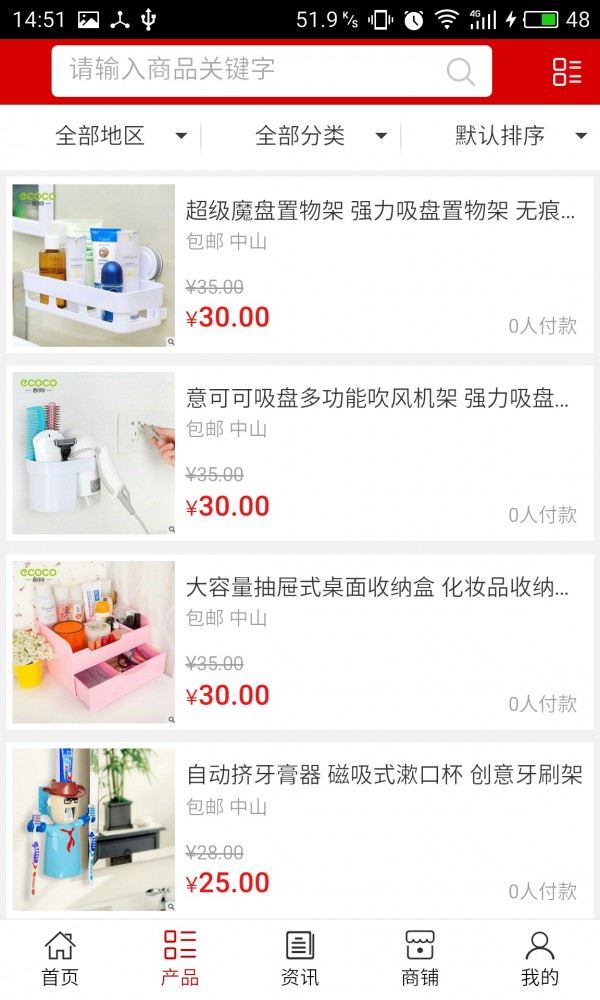Expand the 全部分类 category dropdown
Screen dimensions: 600x1000
[320, 136]
